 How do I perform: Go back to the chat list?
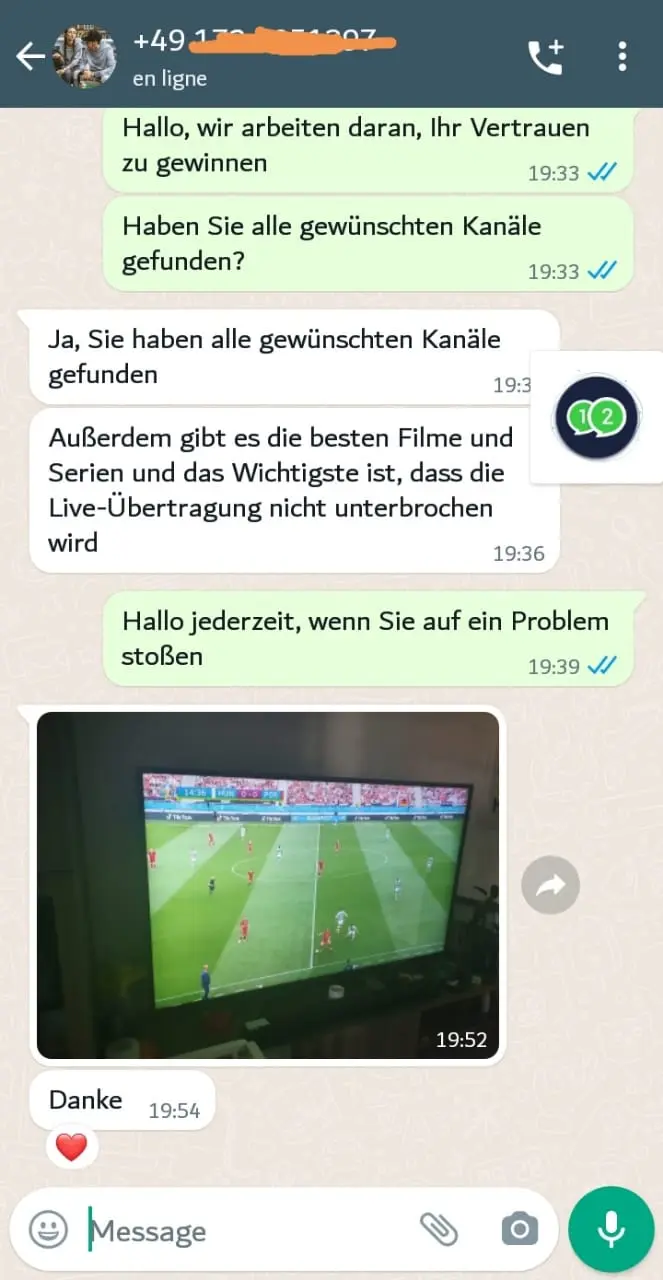[x=30, y=56]
